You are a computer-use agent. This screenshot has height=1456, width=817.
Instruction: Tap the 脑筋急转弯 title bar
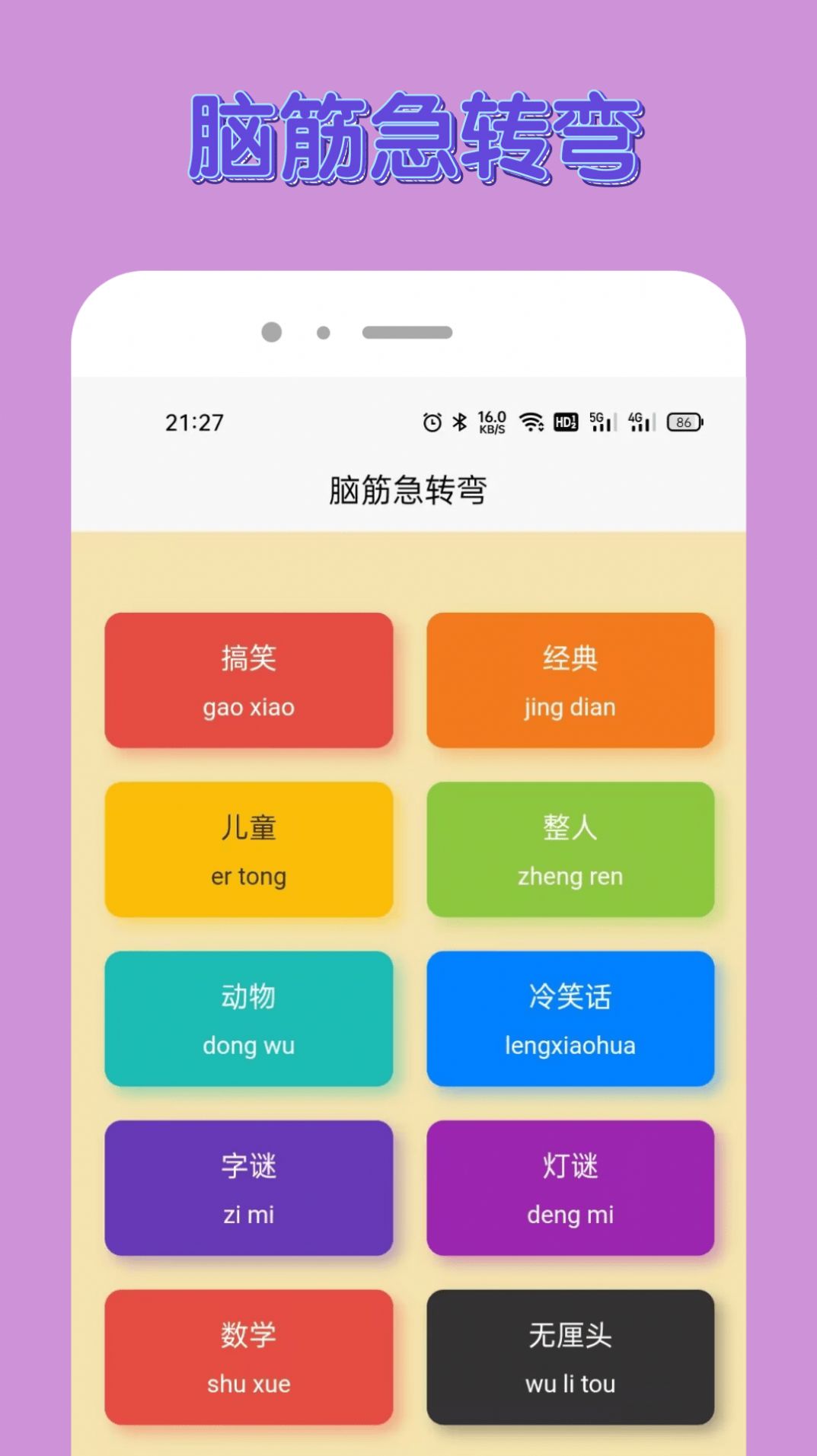click(x=408, y=490)
